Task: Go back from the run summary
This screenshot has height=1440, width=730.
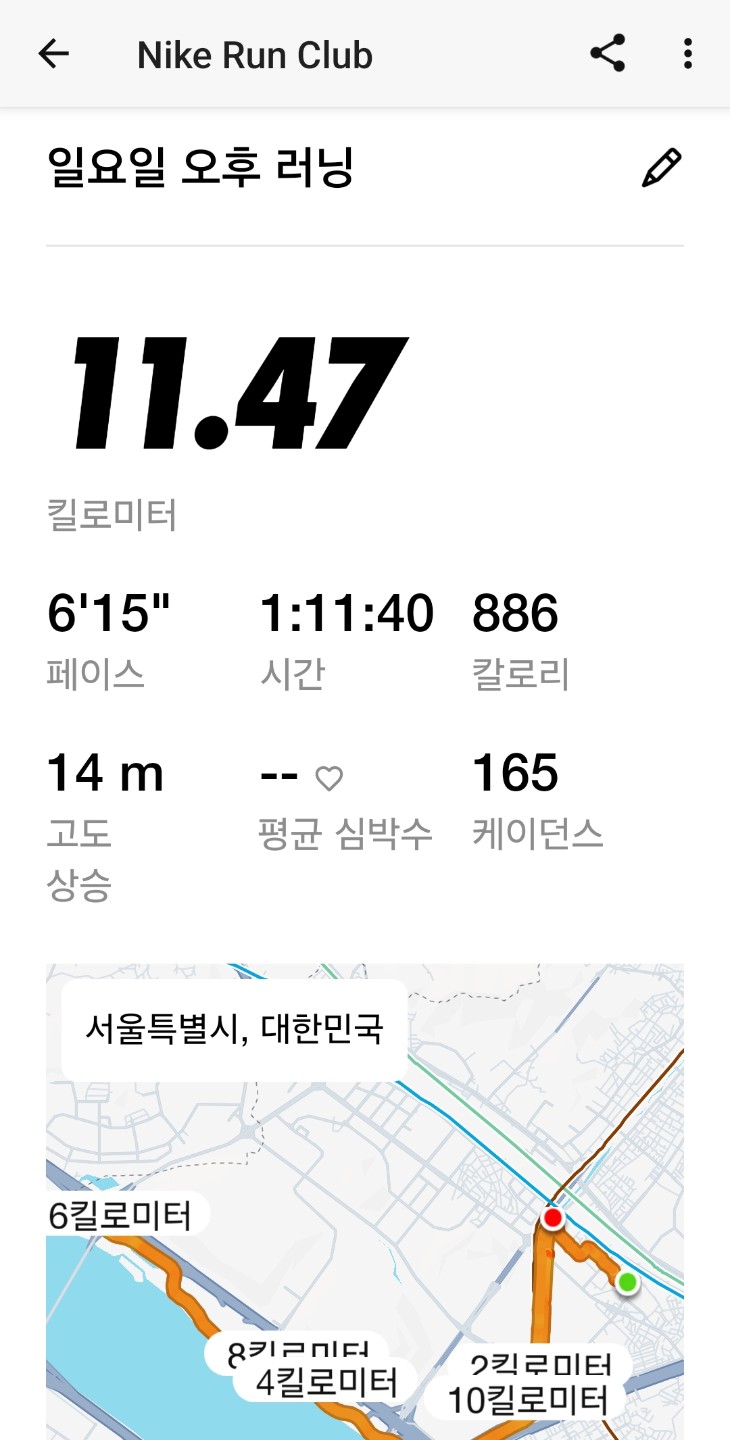Action: 53,54
